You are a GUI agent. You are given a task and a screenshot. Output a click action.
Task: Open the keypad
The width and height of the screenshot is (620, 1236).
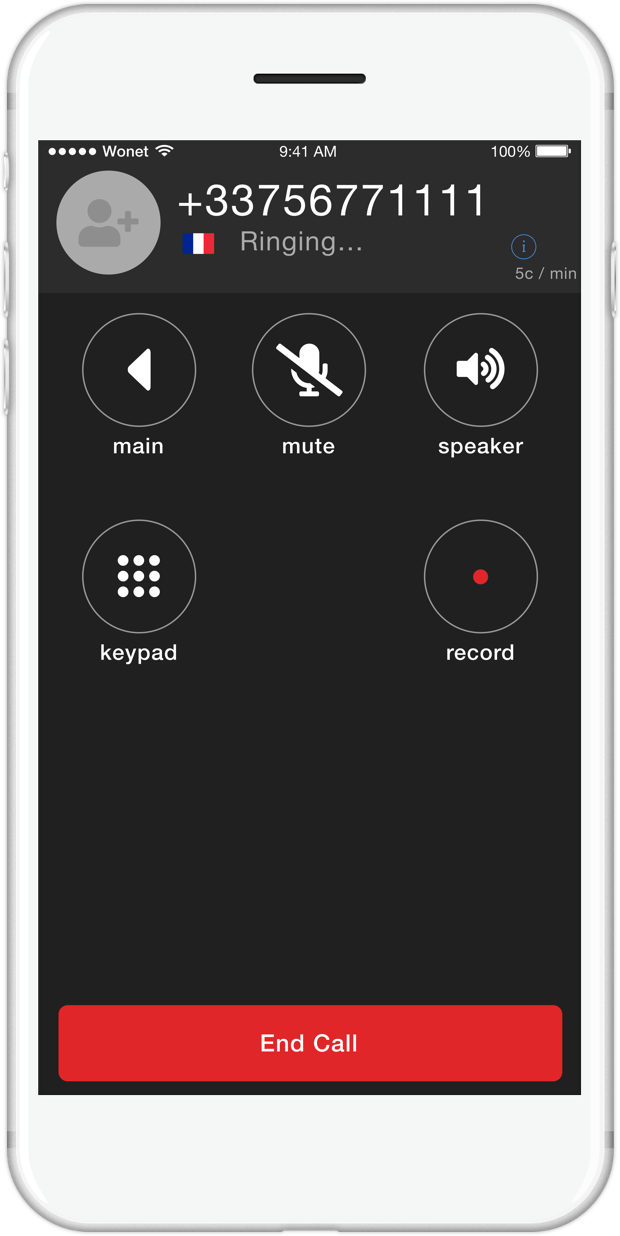139,576
